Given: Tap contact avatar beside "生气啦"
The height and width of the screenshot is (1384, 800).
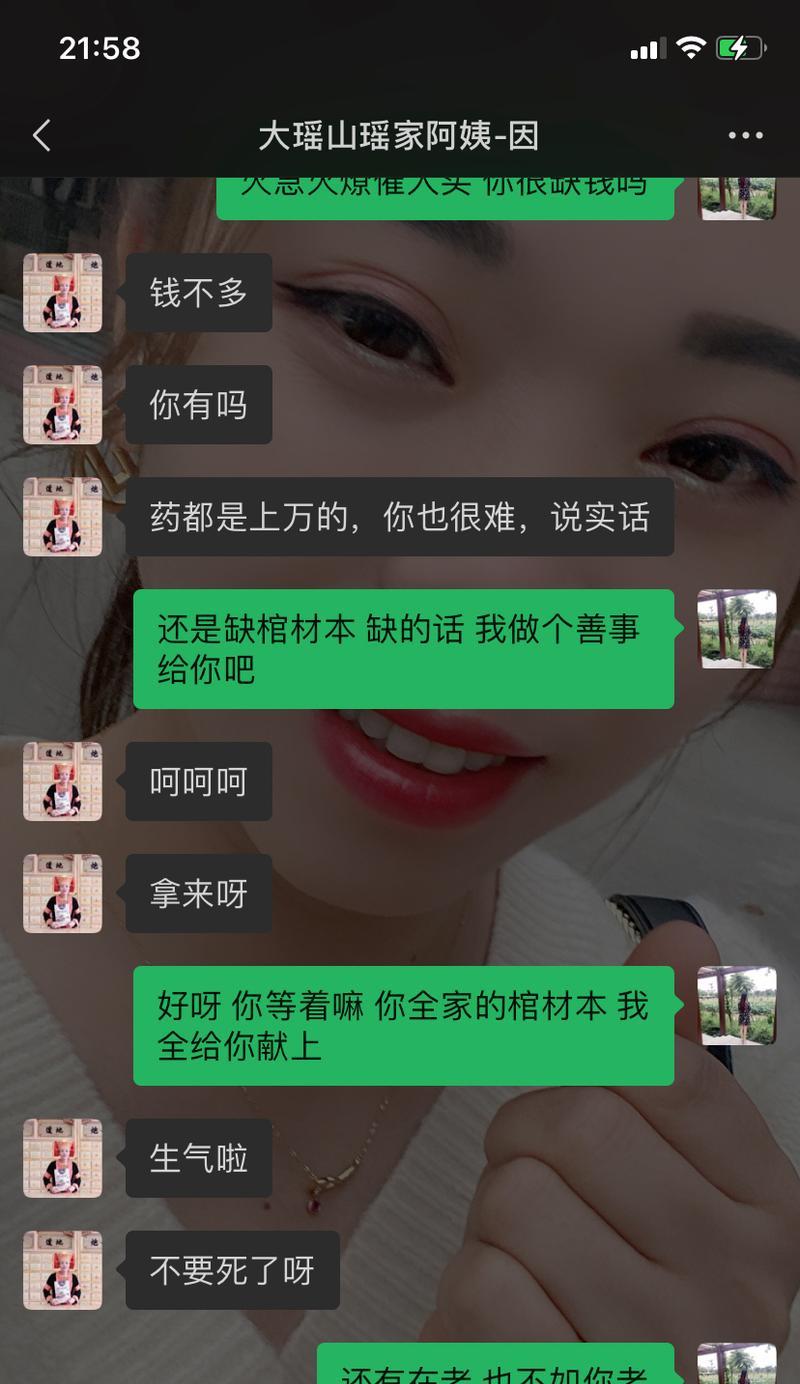Looking at the screenshot, I should (x=63, y=1158).
